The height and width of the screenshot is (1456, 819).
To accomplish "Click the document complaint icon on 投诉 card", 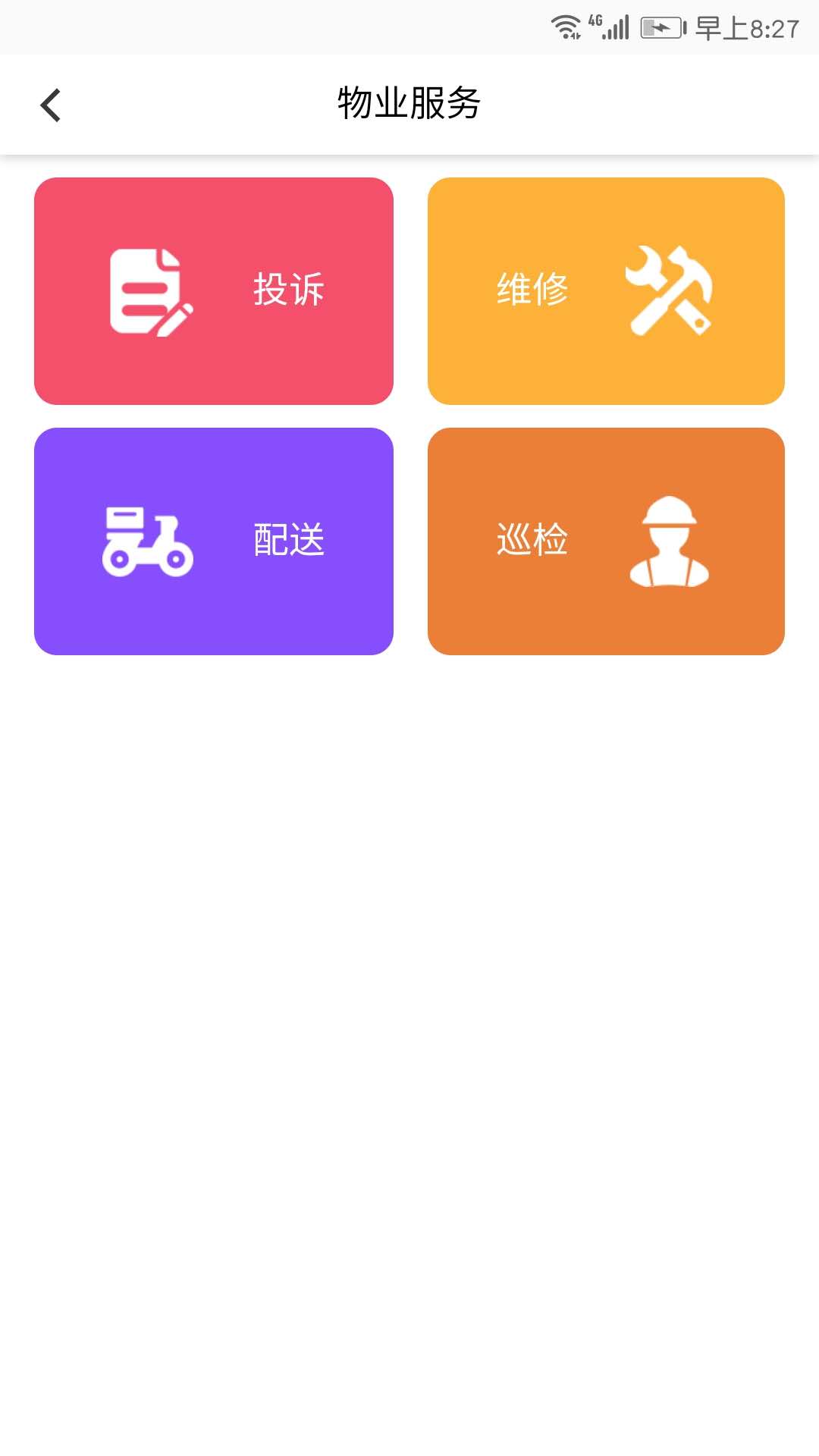I will click(x=149, y=292).
